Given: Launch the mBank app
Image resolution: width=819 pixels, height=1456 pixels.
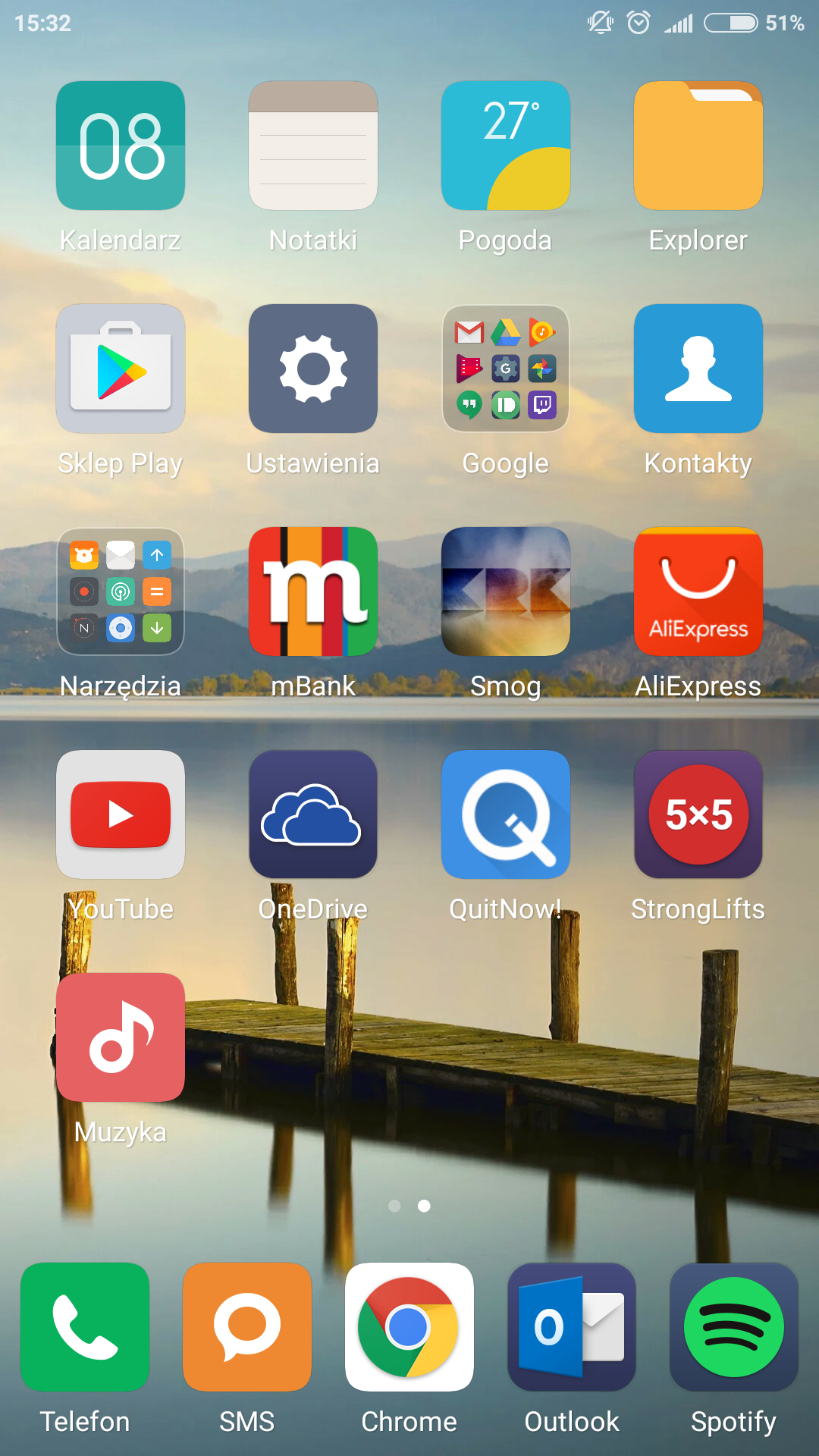Looking at the screenshot, I should point(313,591).
